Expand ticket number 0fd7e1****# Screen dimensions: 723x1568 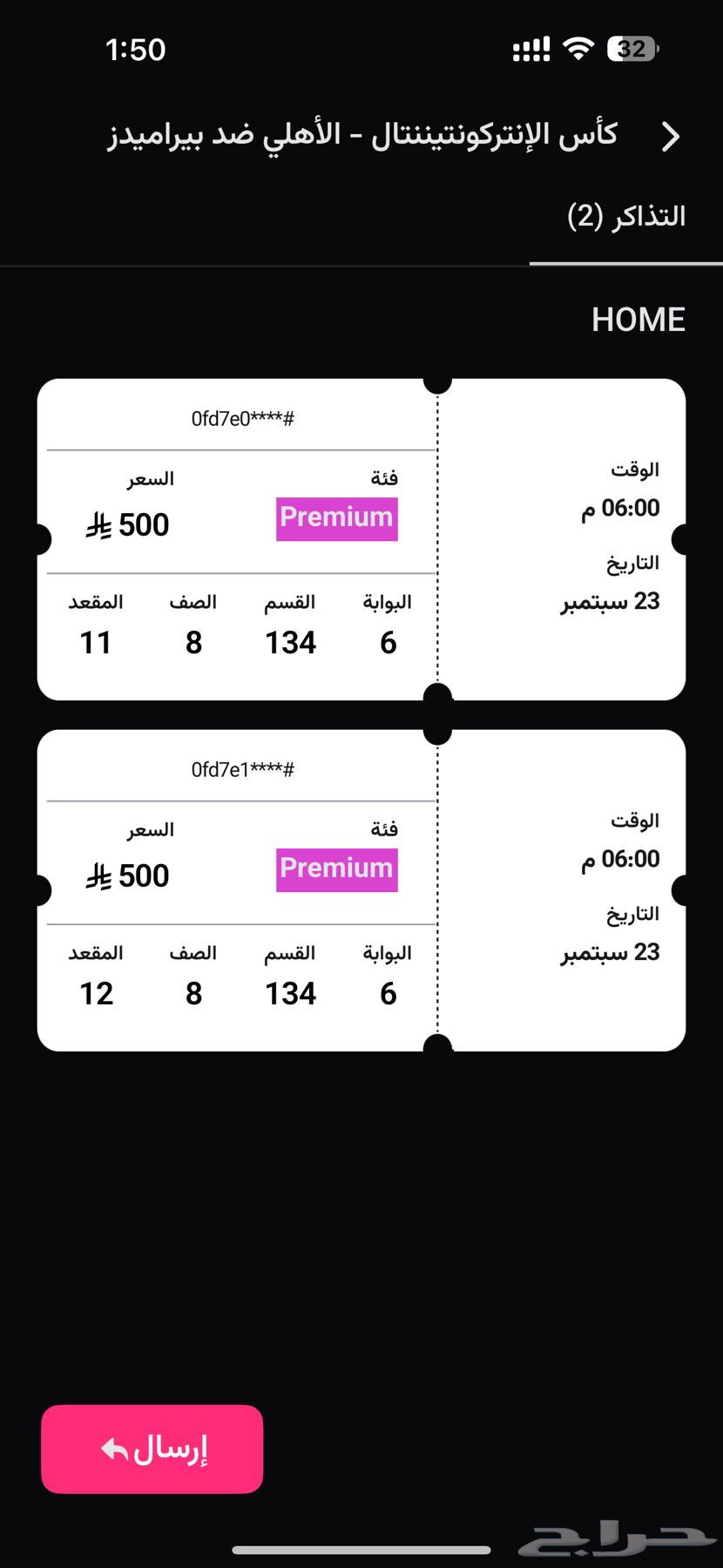pos(242,769)
